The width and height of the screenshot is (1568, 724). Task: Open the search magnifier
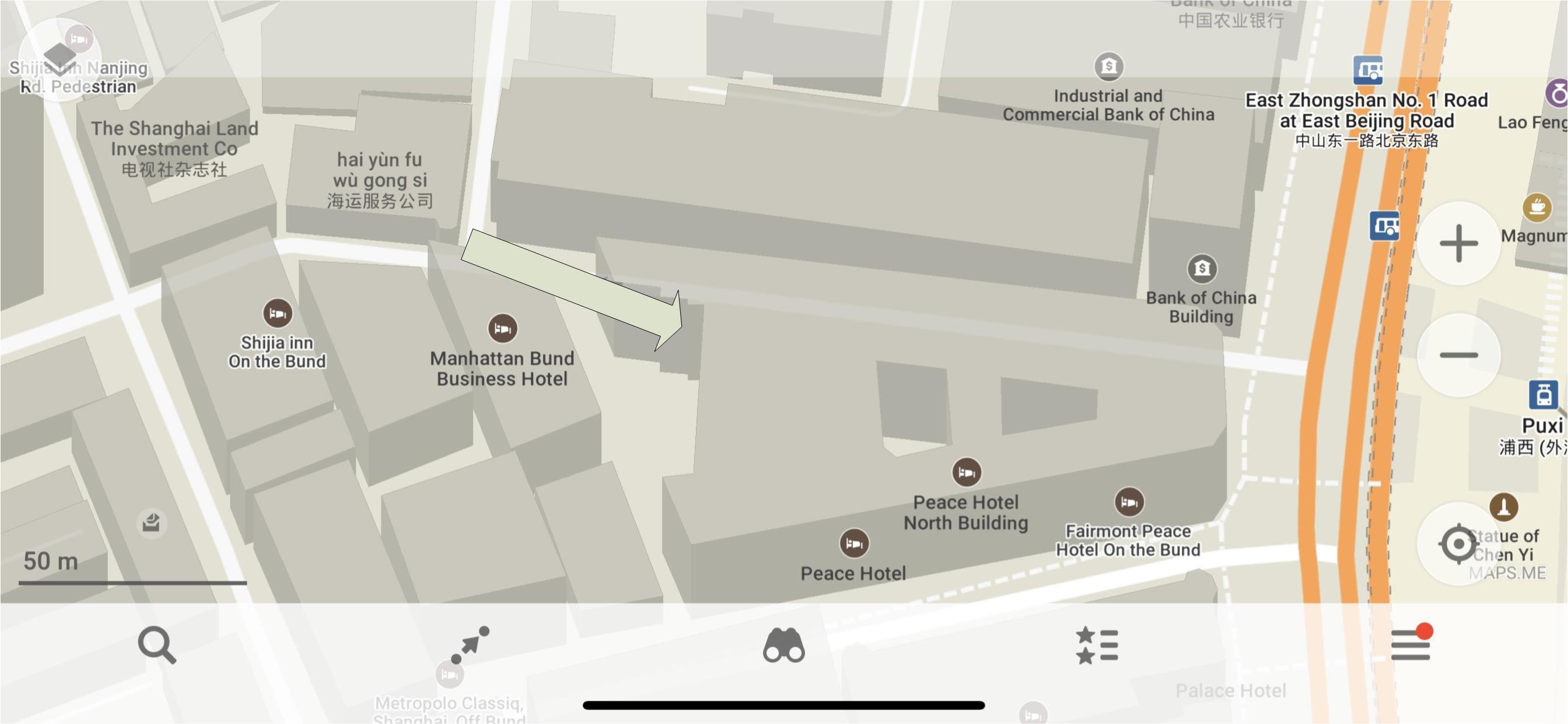[157, 645]
